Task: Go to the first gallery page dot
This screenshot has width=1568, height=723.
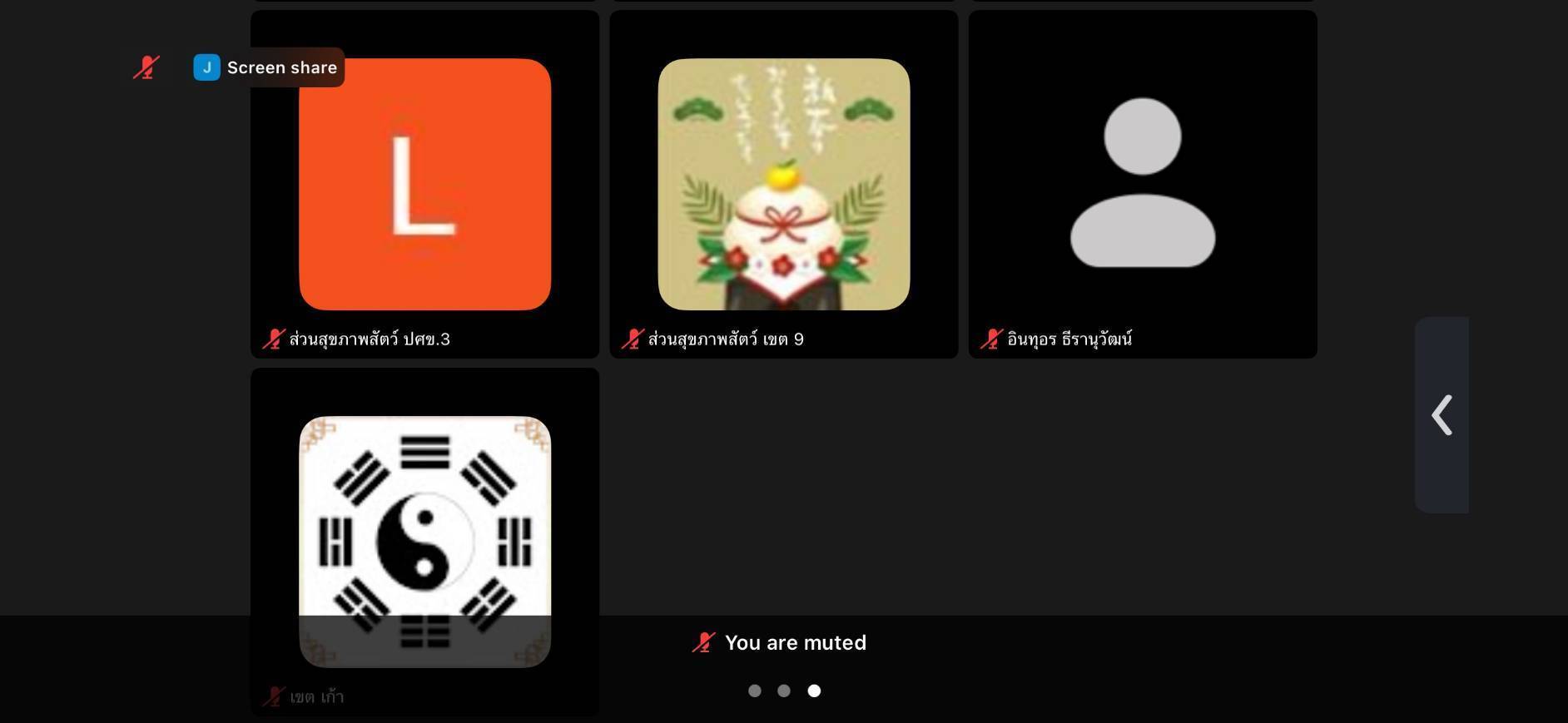Action: tap(754, 691)
